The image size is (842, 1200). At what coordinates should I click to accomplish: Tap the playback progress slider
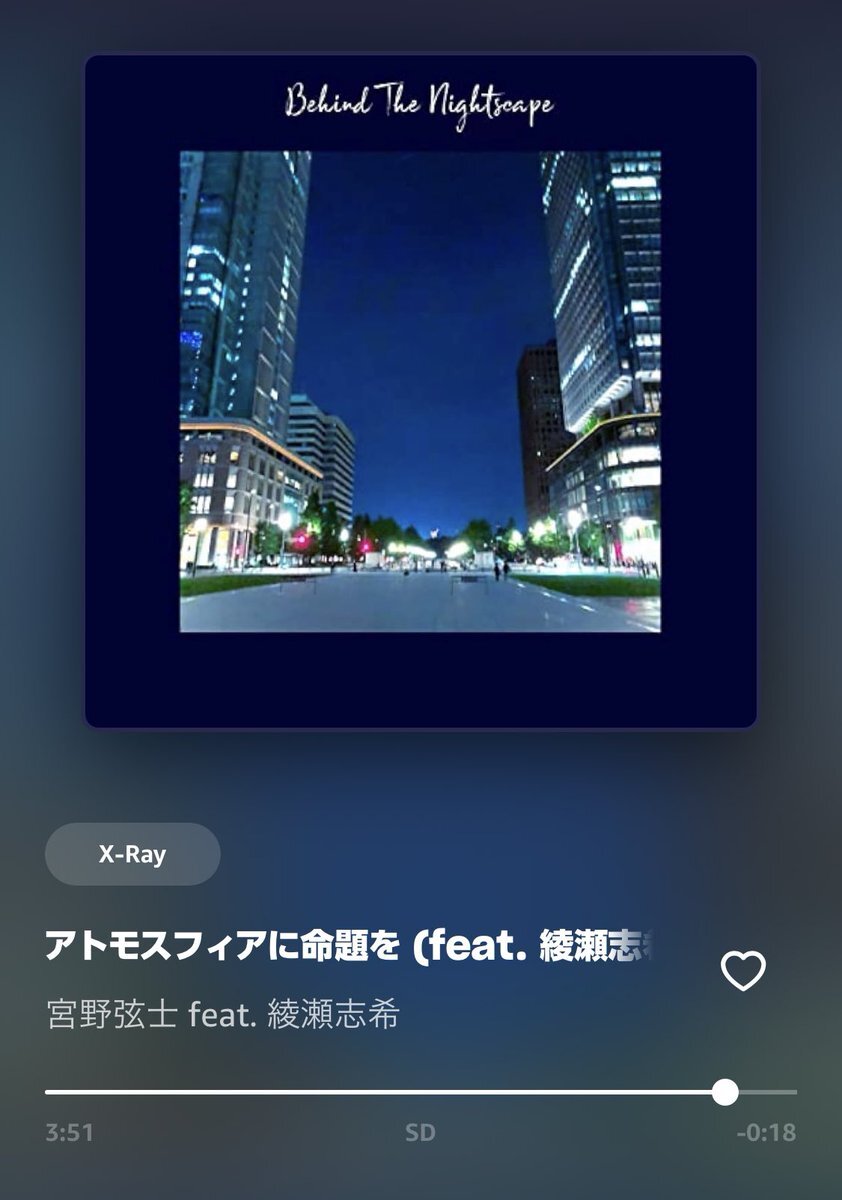click(x=420, y=1092)
